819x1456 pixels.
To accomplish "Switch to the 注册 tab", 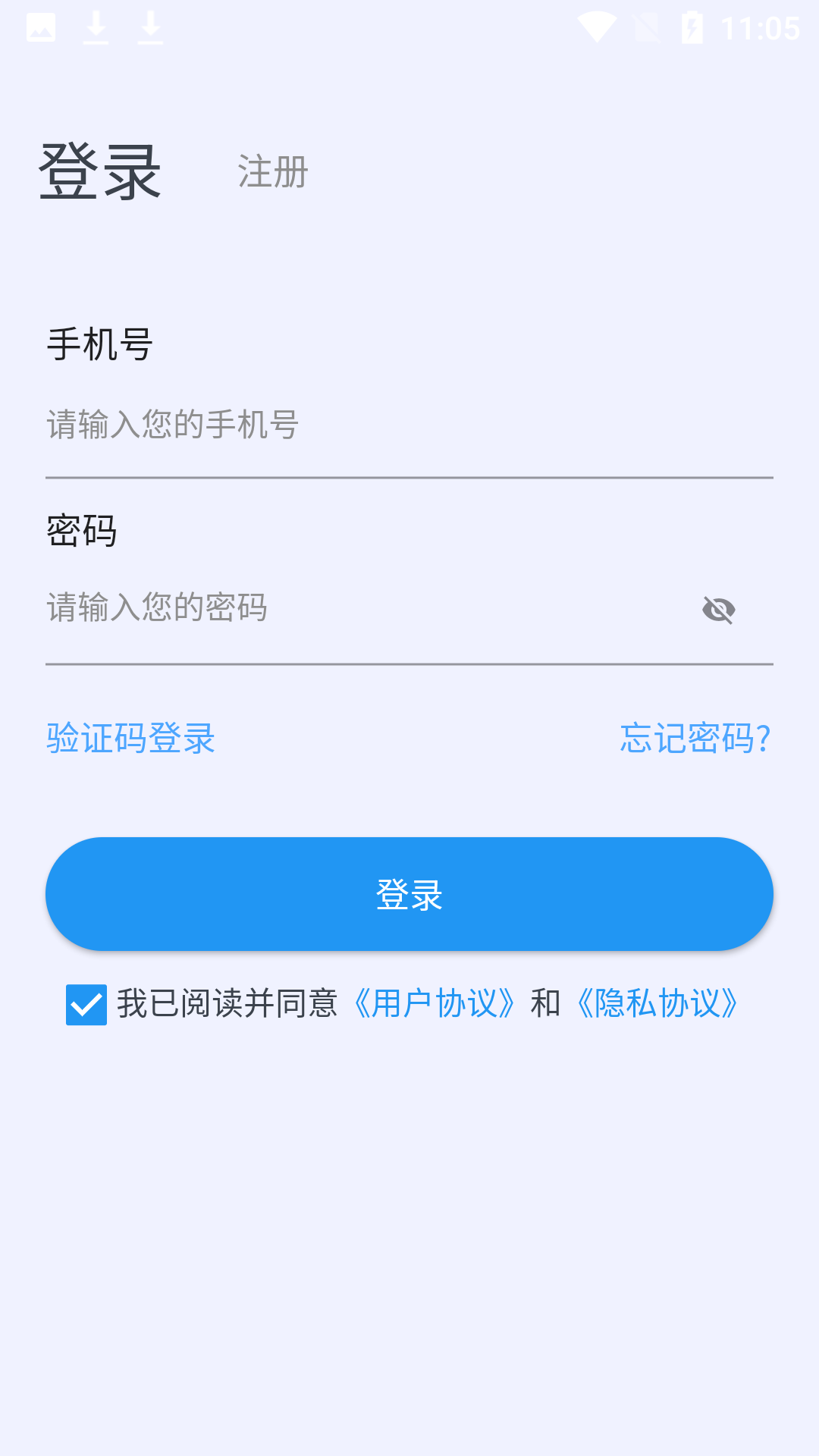I will [271, 173].
